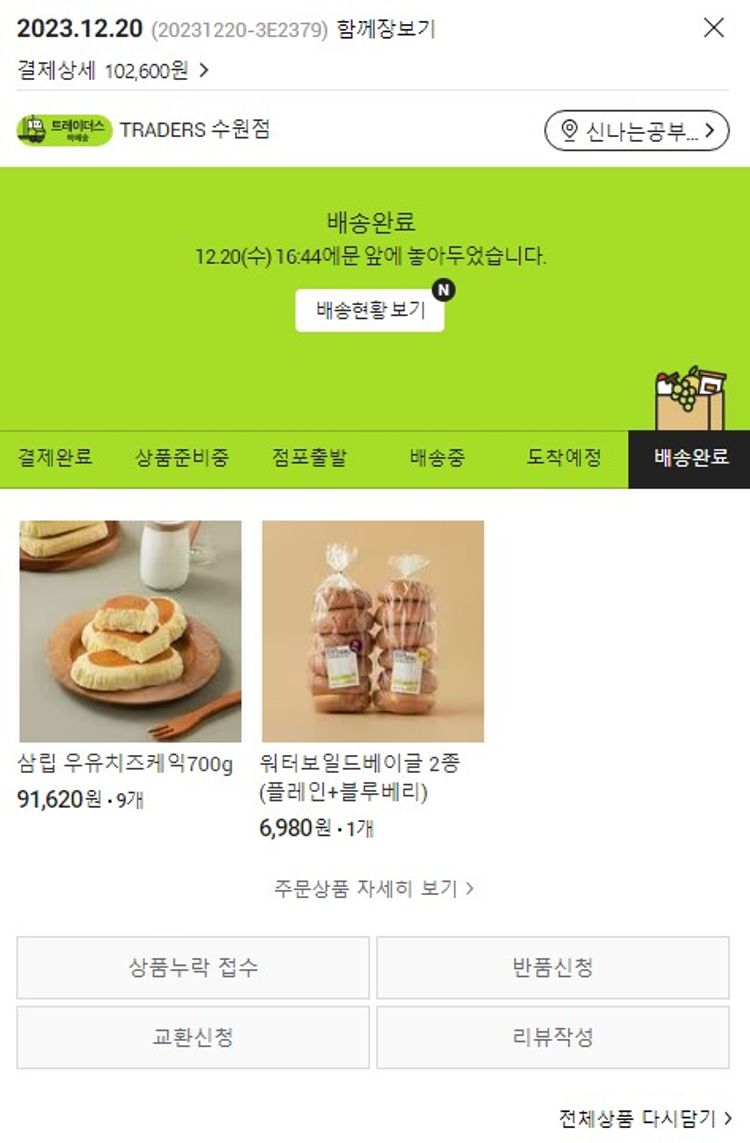Tap the 배송현황 보기 button
Viewport: 750px width, 1143px height.
pos(370,310)
